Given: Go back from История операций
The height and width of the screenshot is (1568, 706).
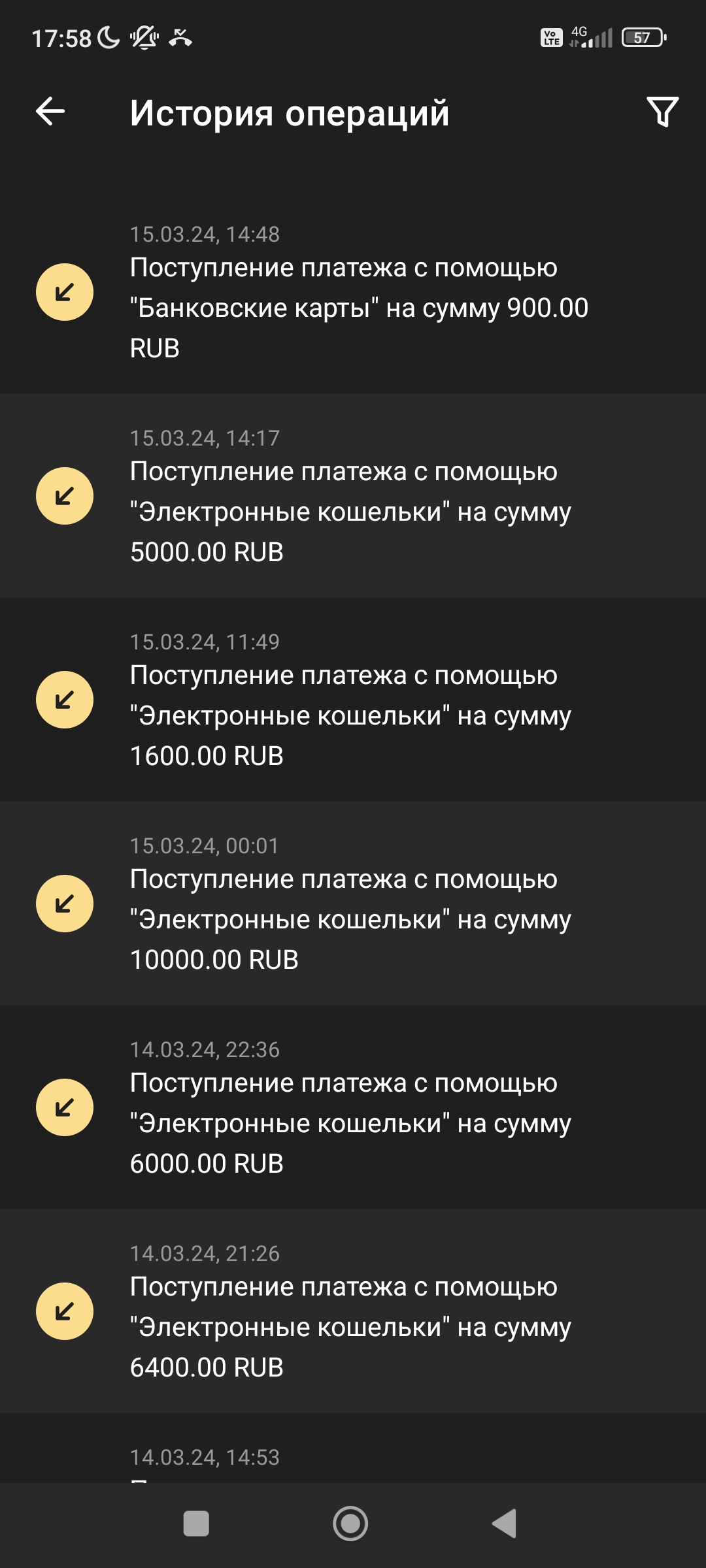Looking at the screenshot, I should click(50, 112).
